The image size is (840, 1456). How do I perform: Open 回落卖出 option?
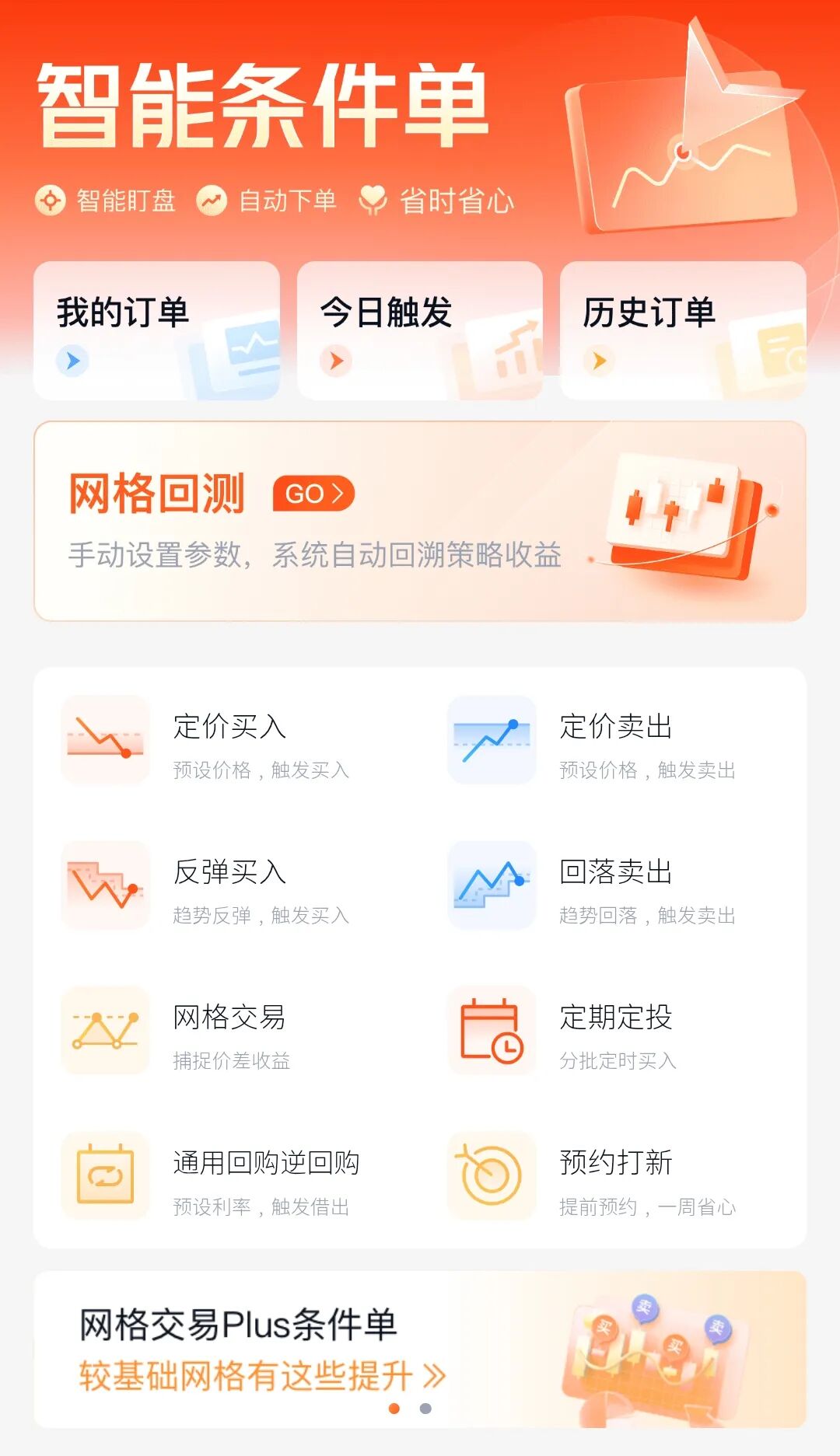tap(612, 885)
